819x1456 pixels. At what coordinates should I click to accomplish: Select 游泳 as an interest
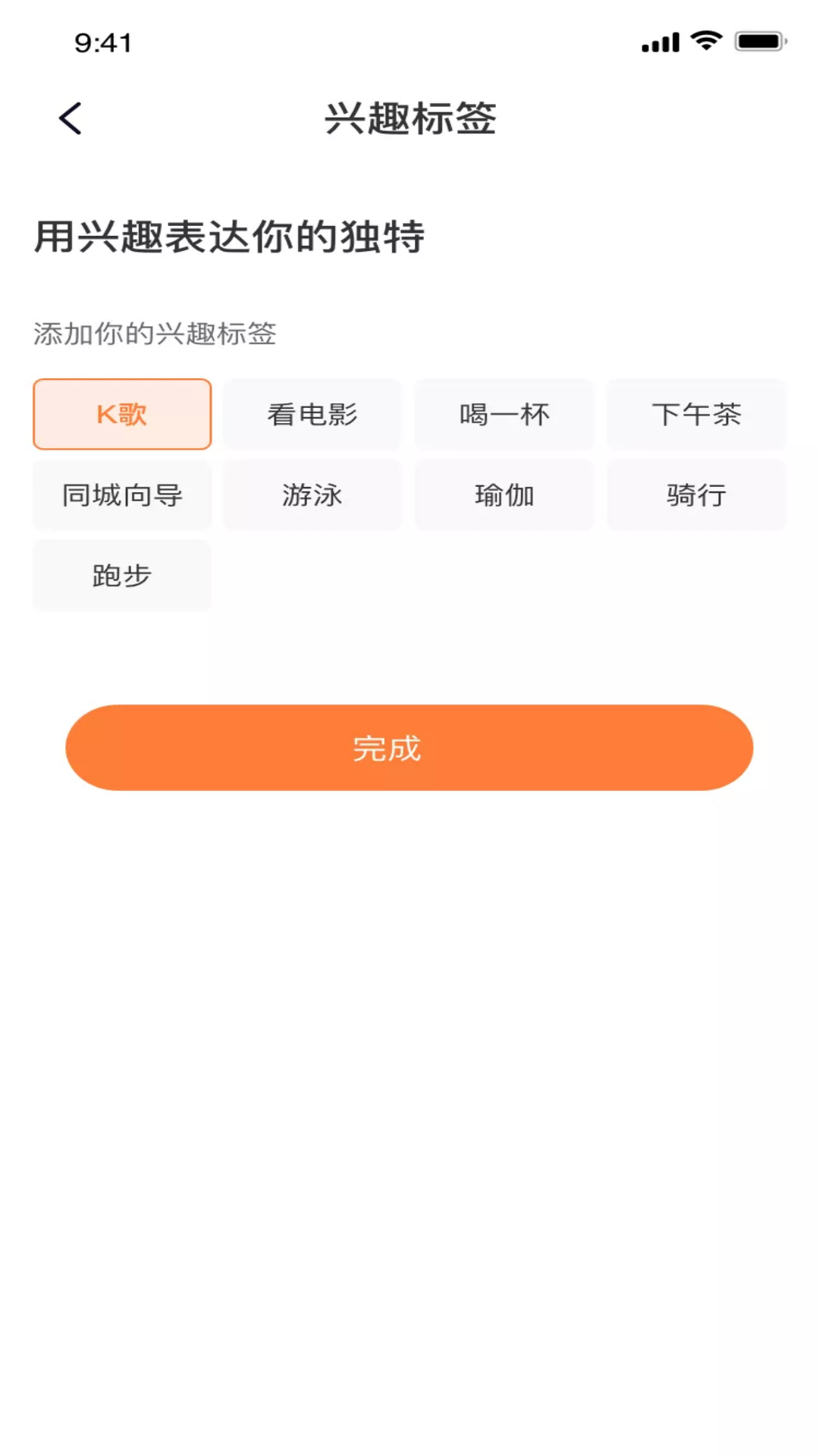point(312,495)
